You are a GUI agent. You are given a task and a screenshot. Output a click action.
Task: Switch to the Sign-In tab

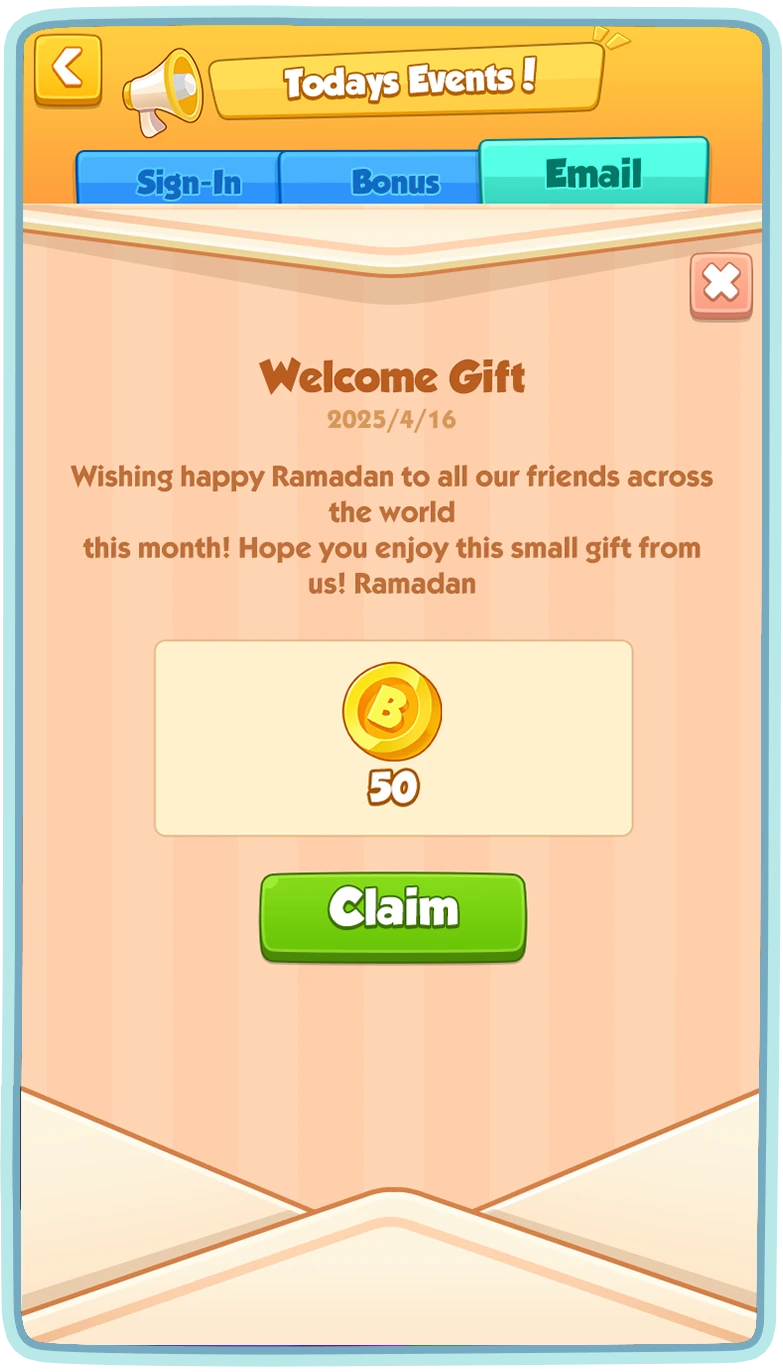click(x=178, y=179)
